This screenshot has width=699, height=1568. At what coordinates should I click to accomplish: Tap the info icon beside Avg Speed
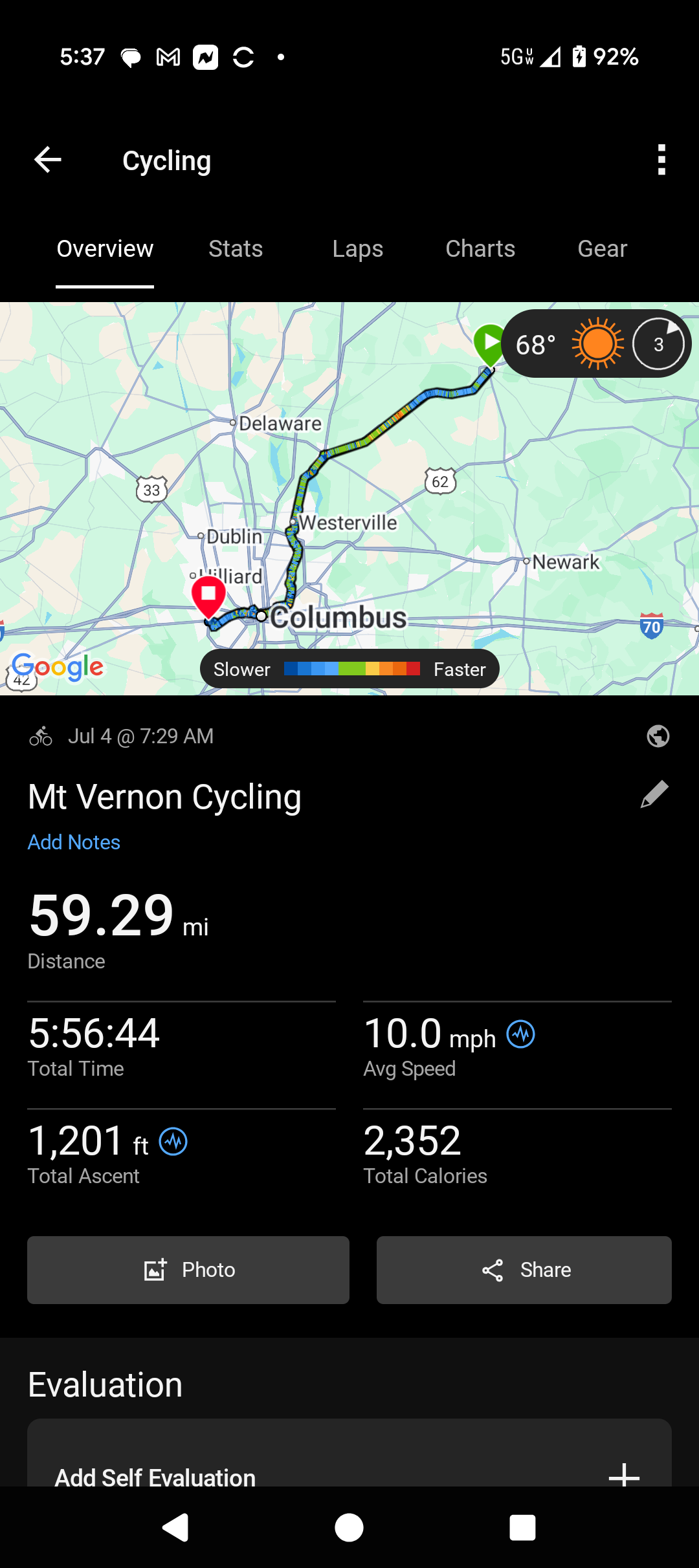tap(521, 1034)
